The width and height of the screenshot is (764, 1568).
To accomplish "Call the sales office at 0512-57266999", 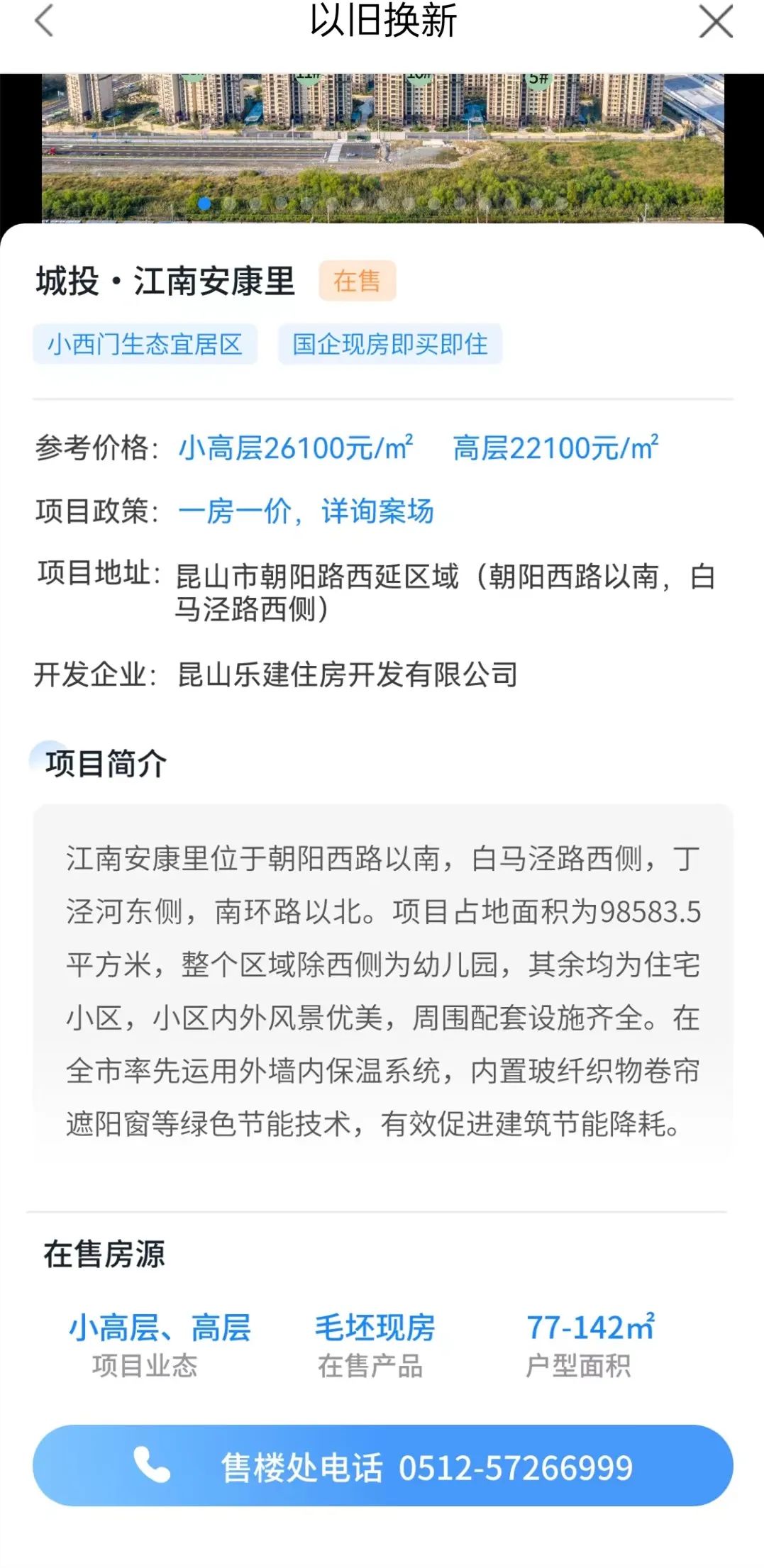I will click(383, 1467).
